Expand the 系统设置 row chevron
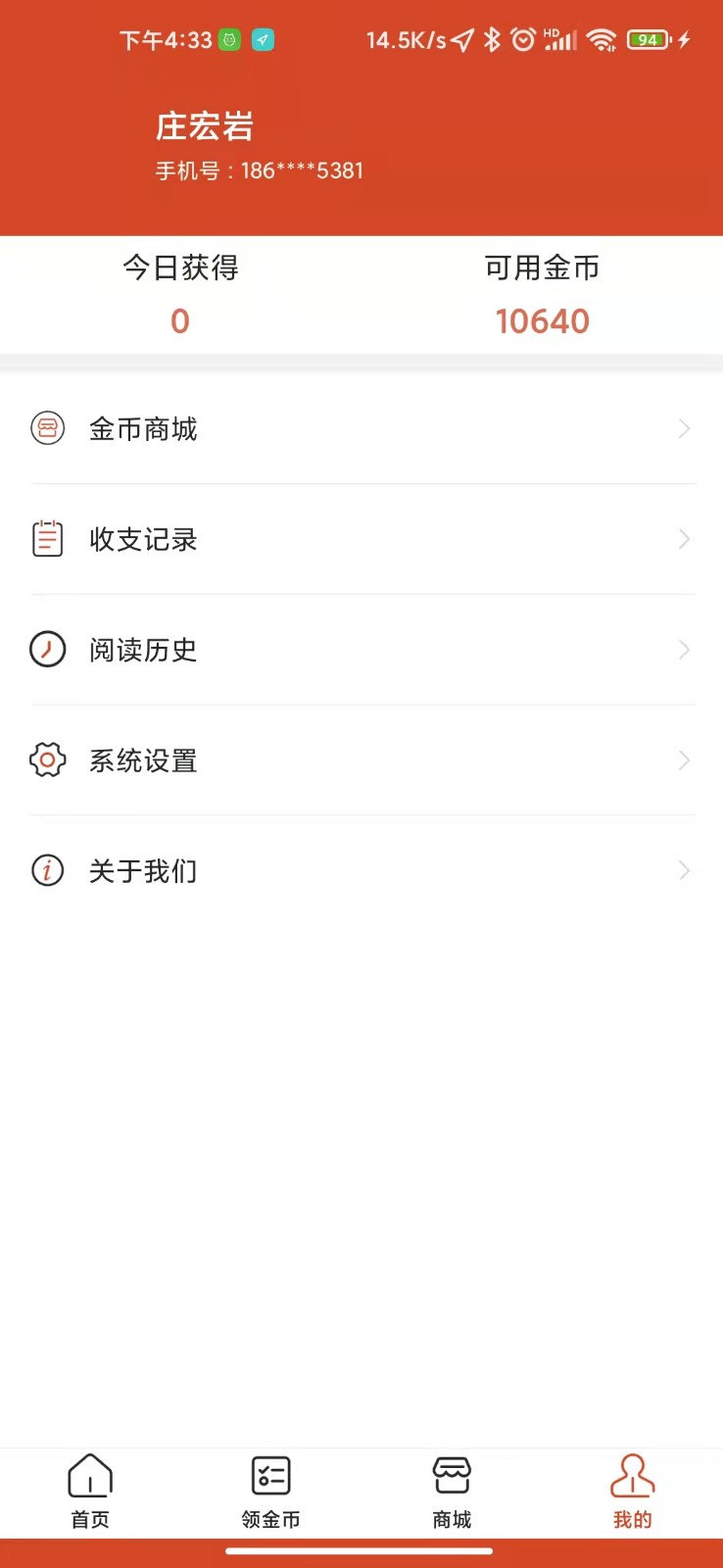The width and height of the screenshot is (723, 1568). (684, 759)
